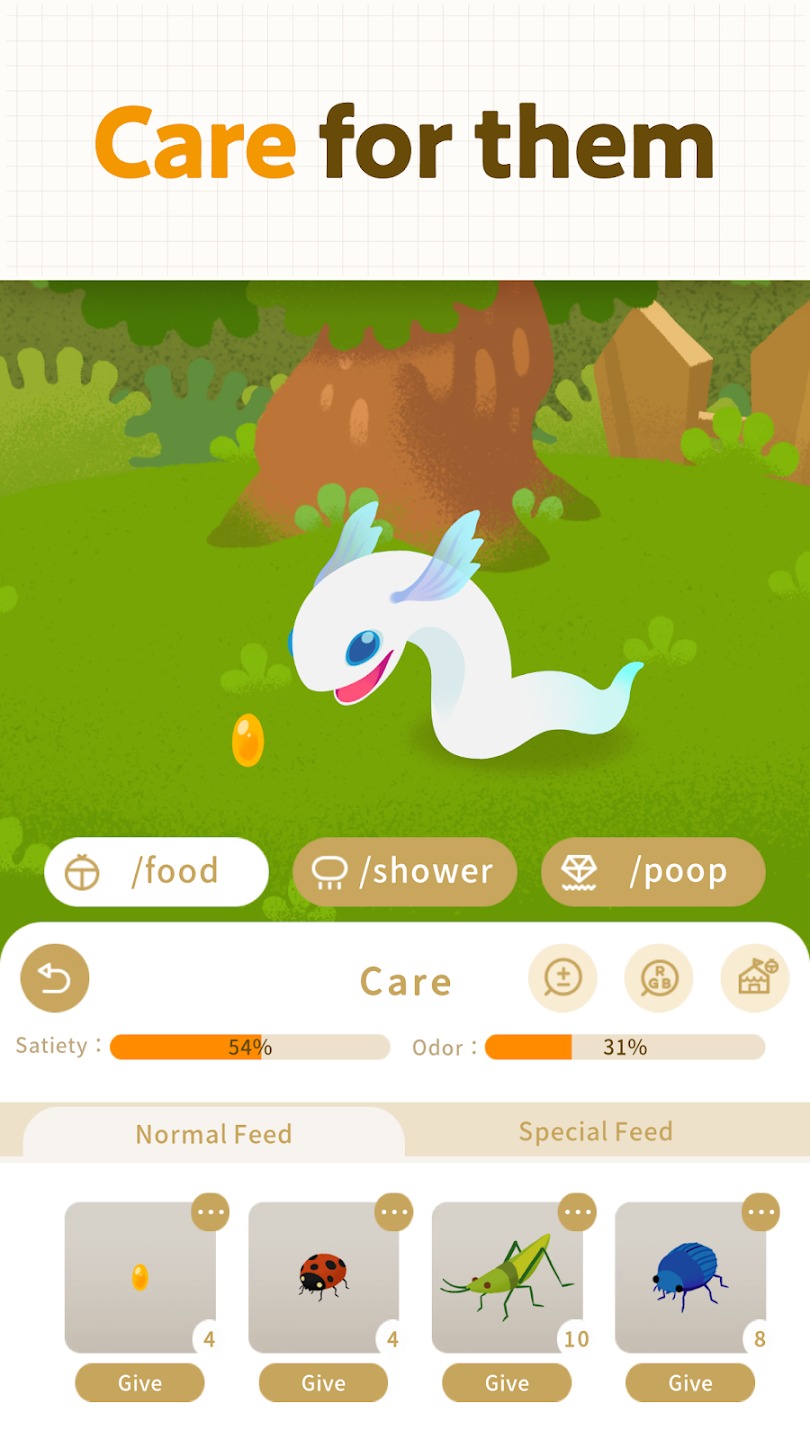Viewport: 810px width, 1440px height.
Task: Switch to the Normal Feed tab
Action: (213, 1134)
